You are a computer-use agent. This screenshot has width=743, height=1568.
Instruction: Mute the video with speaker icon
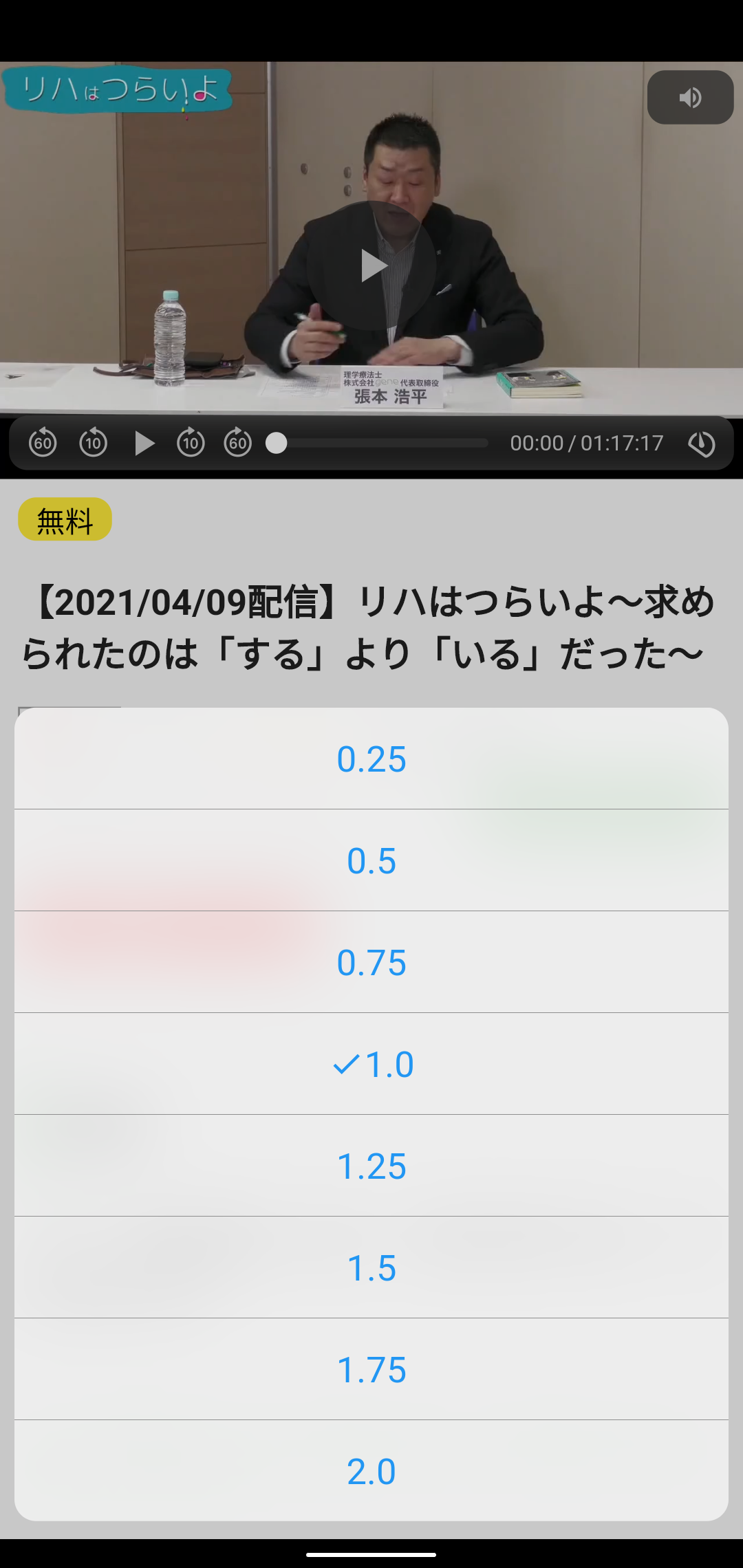[x=690, y=98]
